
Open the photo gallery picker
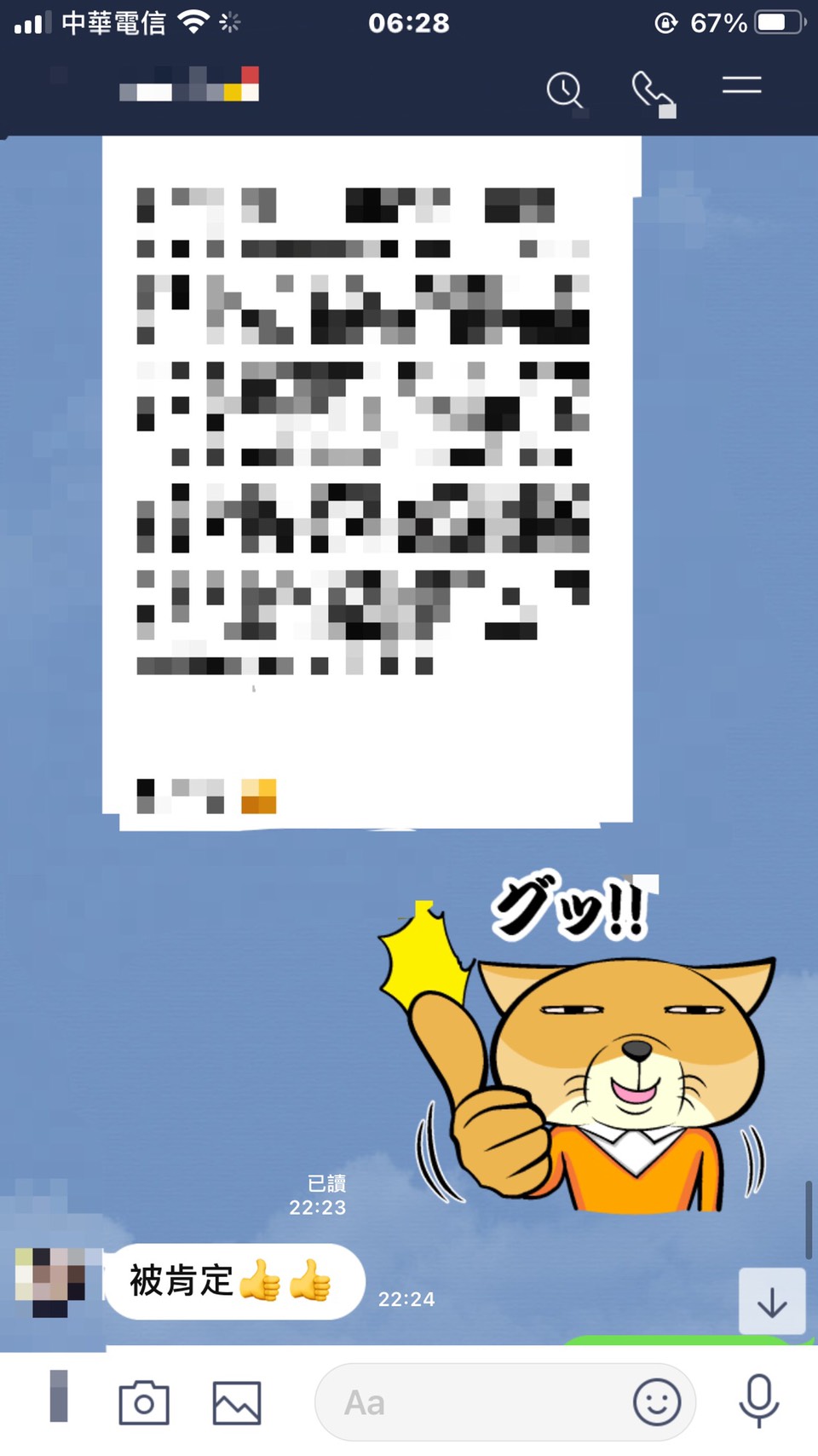[x=236, y=1402]
